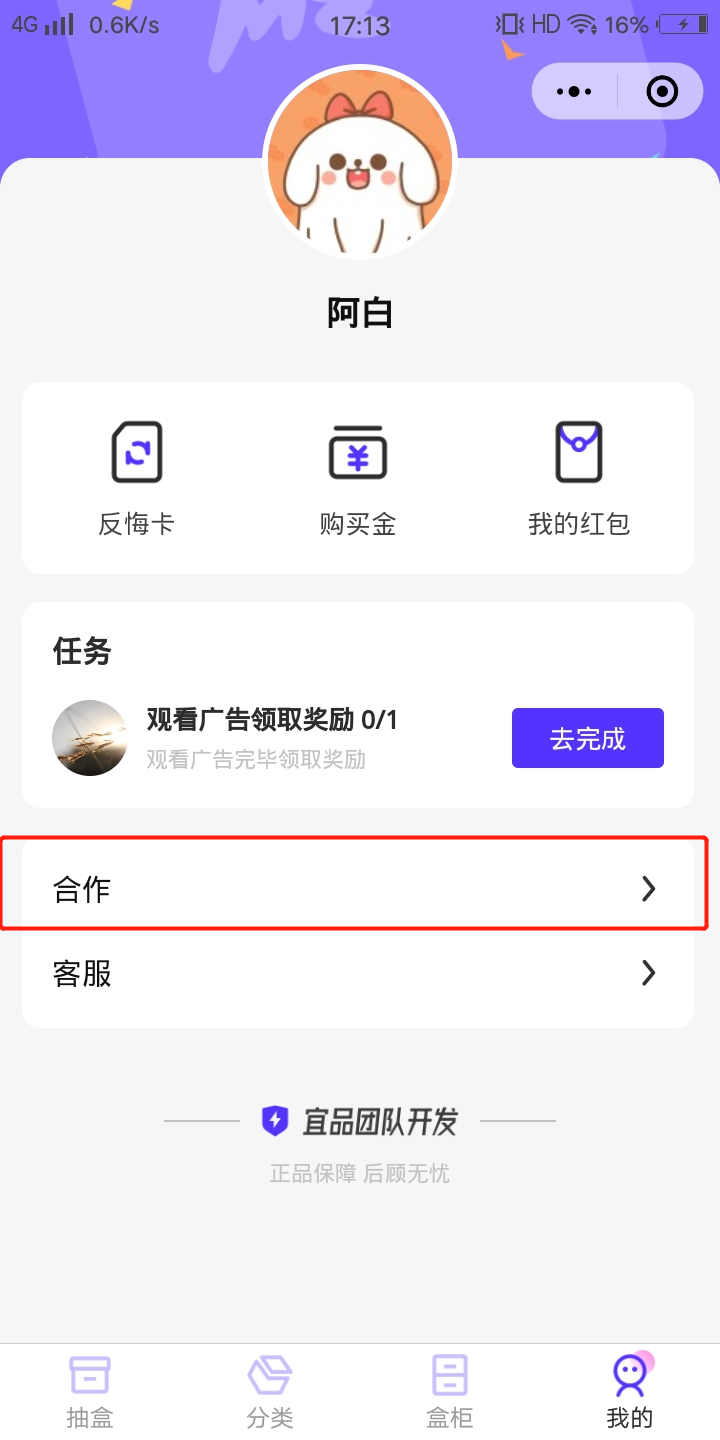Open 我的红包
Screen dimensions: 720x1440
click(x=579, y=478)
